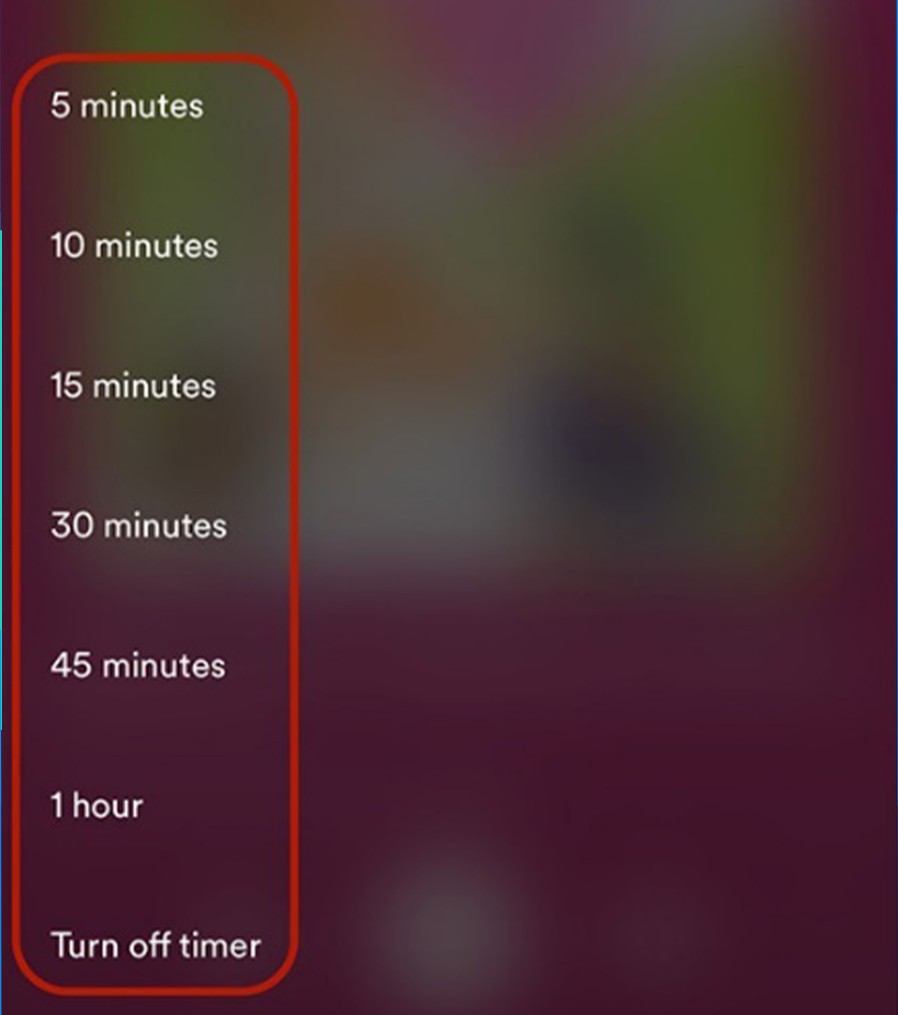Viewport: 898px width, 1015px height.
Task: Select 15 minutes timer
Action: click(133, 386)
